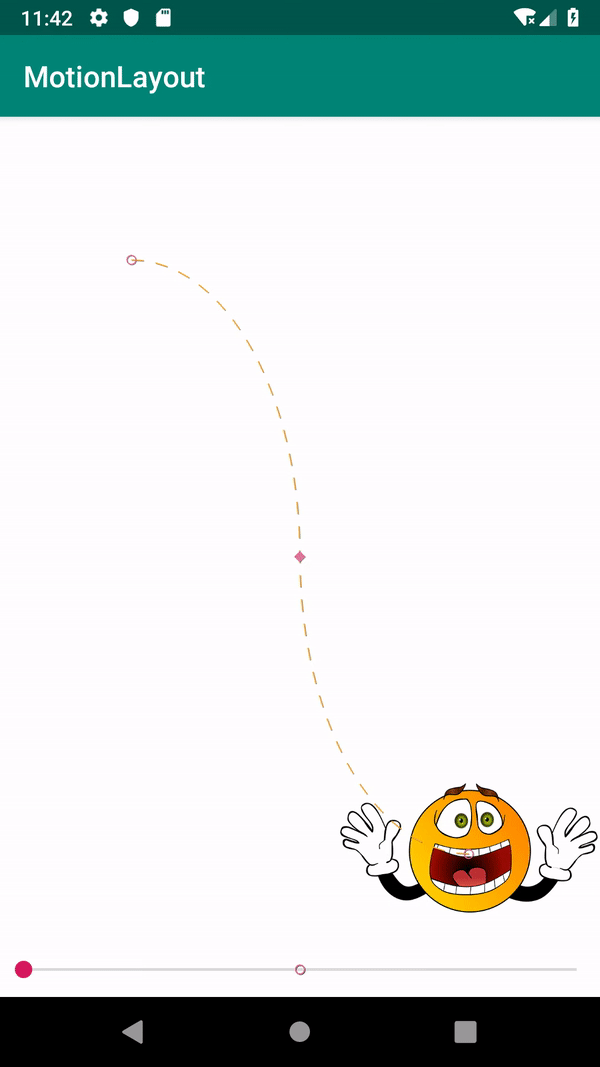Tap the scared emoji image
600x1067 pixels.
(469, 848)
